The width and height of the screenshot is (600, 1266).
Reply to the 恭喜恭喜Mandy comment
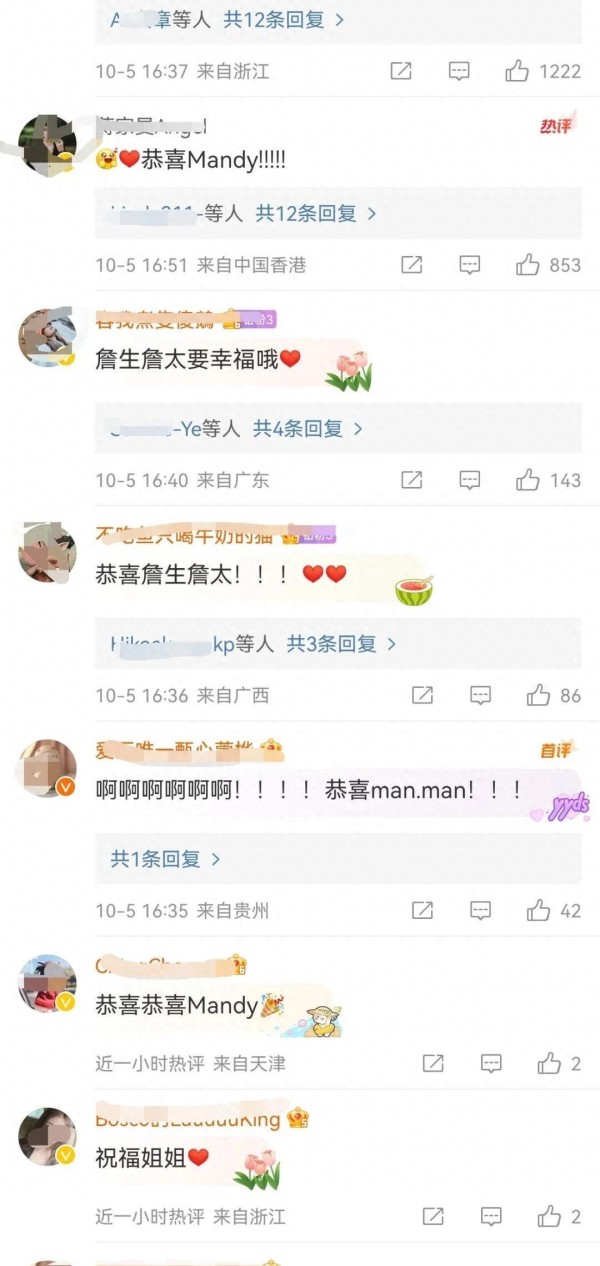tap(491, 1064)
